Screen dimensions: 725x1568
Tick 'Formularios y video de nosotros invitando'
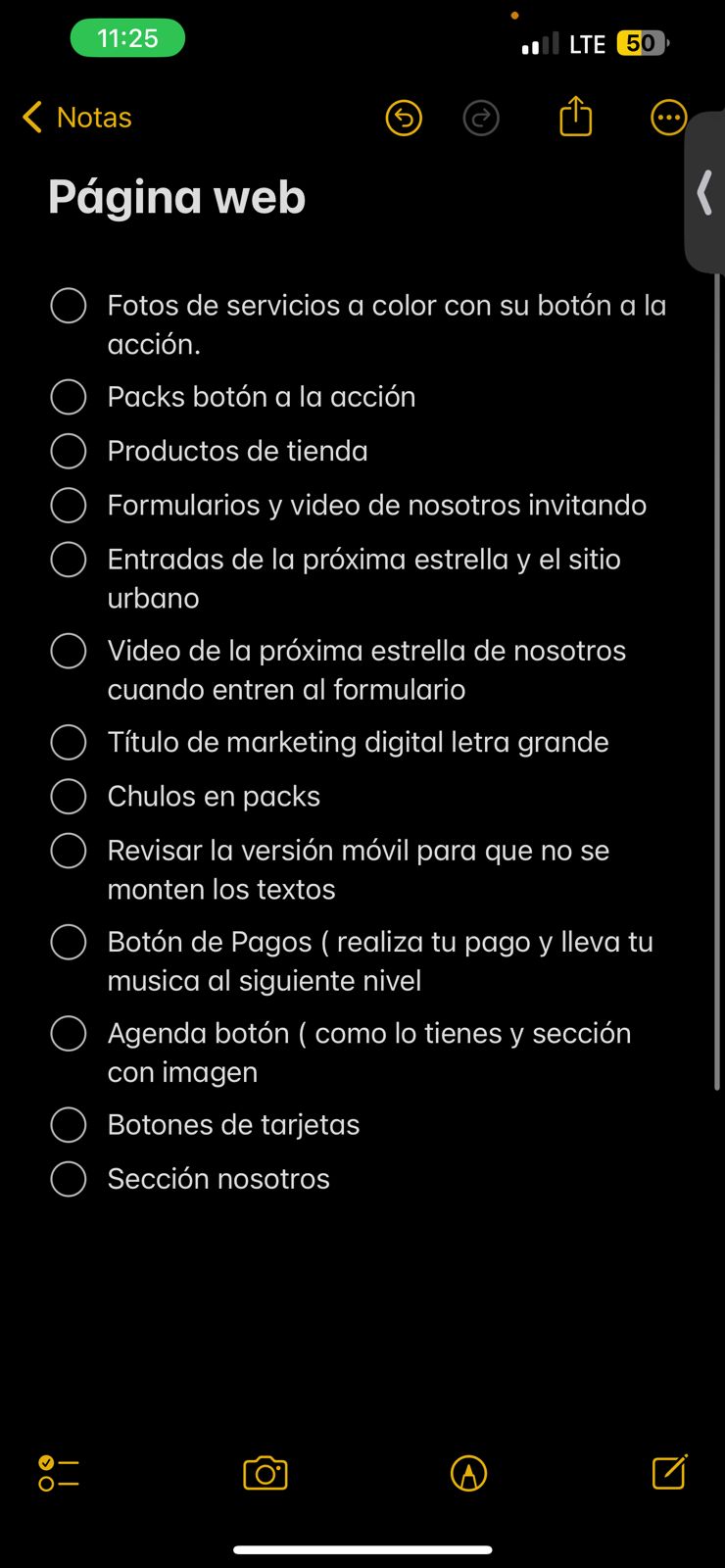[x=69, y=505]
